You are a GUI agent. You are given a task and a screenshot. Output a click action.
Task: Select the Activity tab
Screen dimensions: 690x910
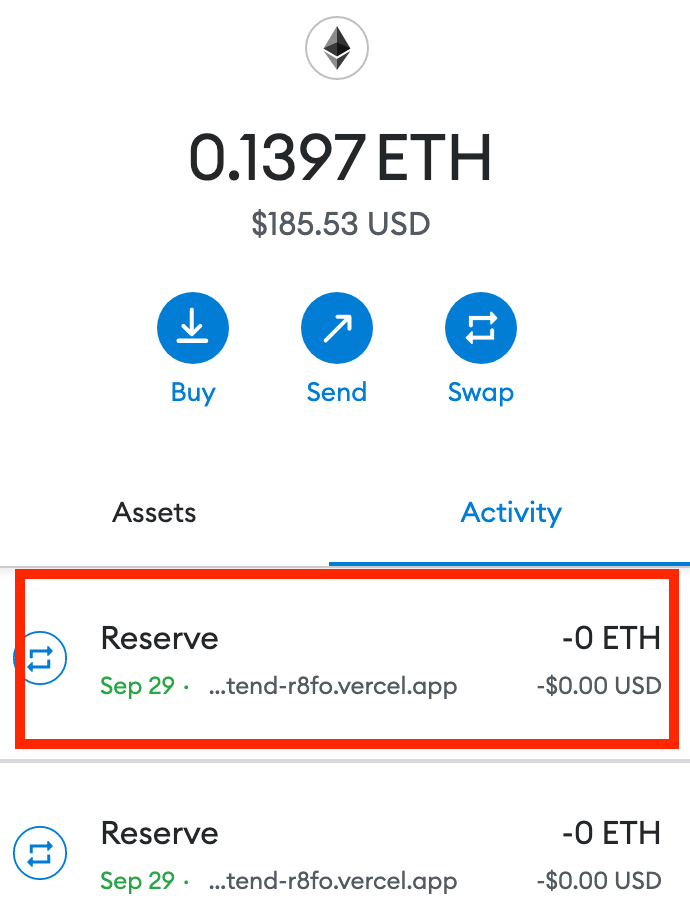click(x=511, y=513)
